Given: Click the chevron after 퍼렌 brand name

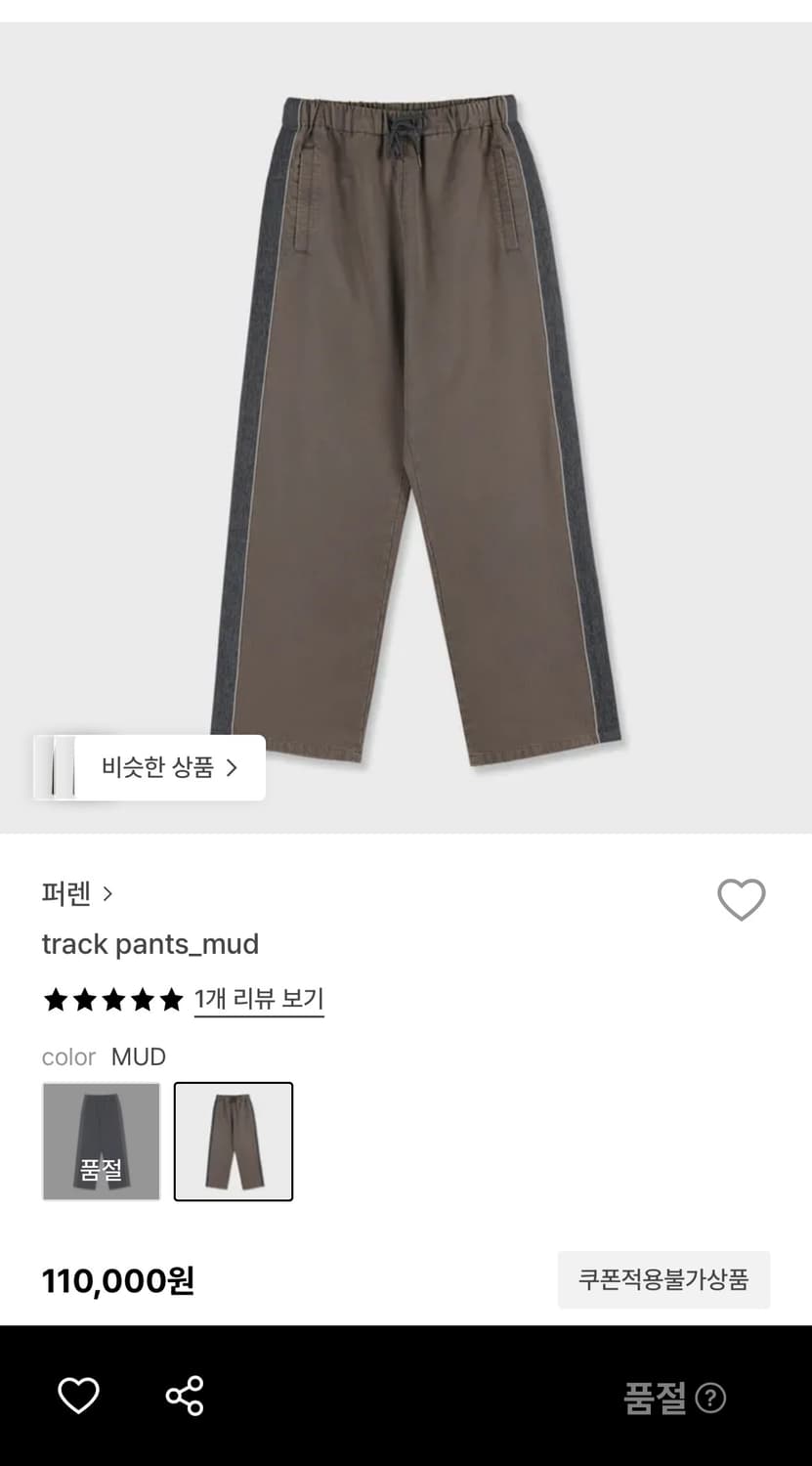Looking at the screenshot, I should pyautogui.click(x=108, y=894).
